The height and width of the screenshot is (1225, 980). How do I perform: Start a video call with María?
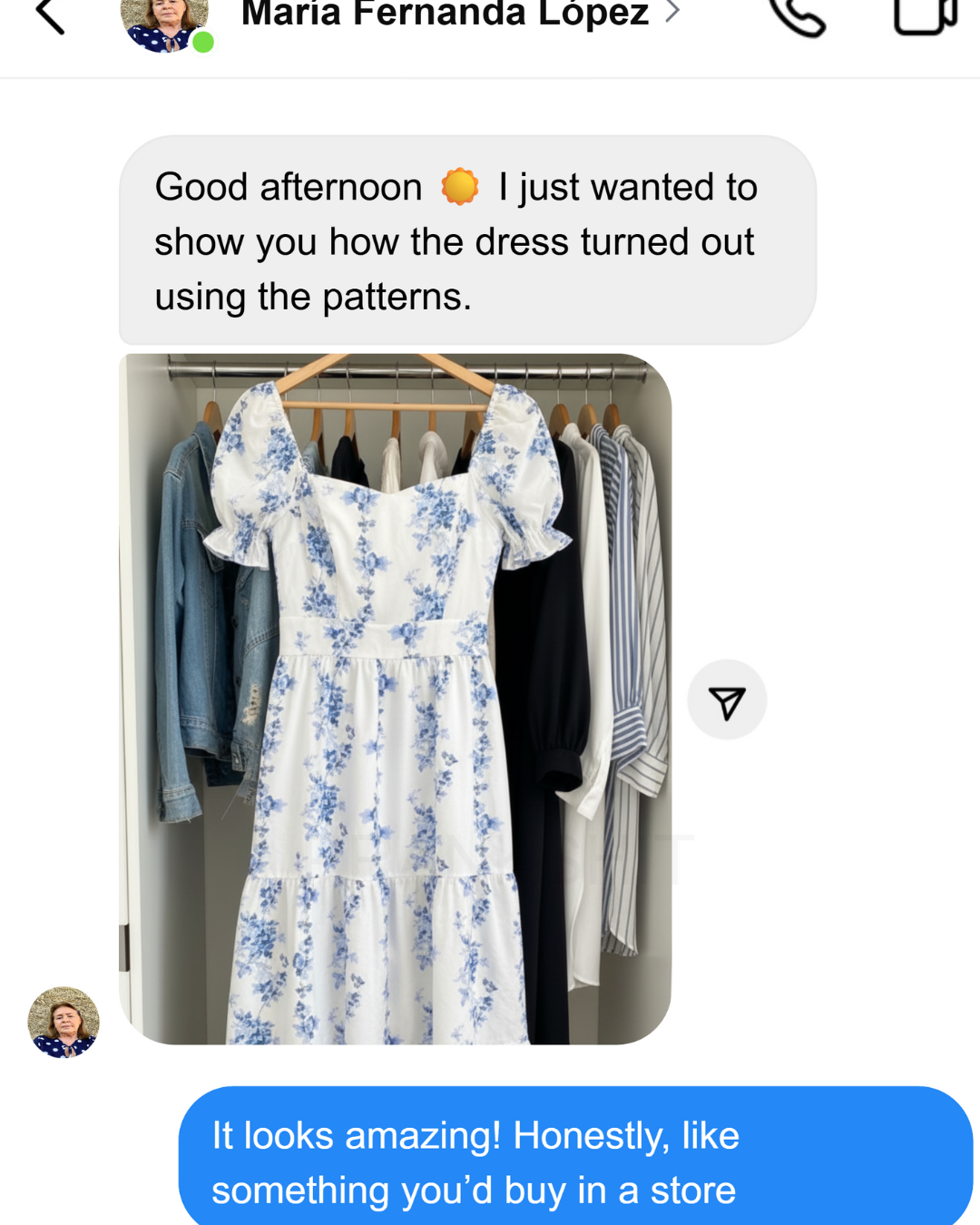[924, 16]
